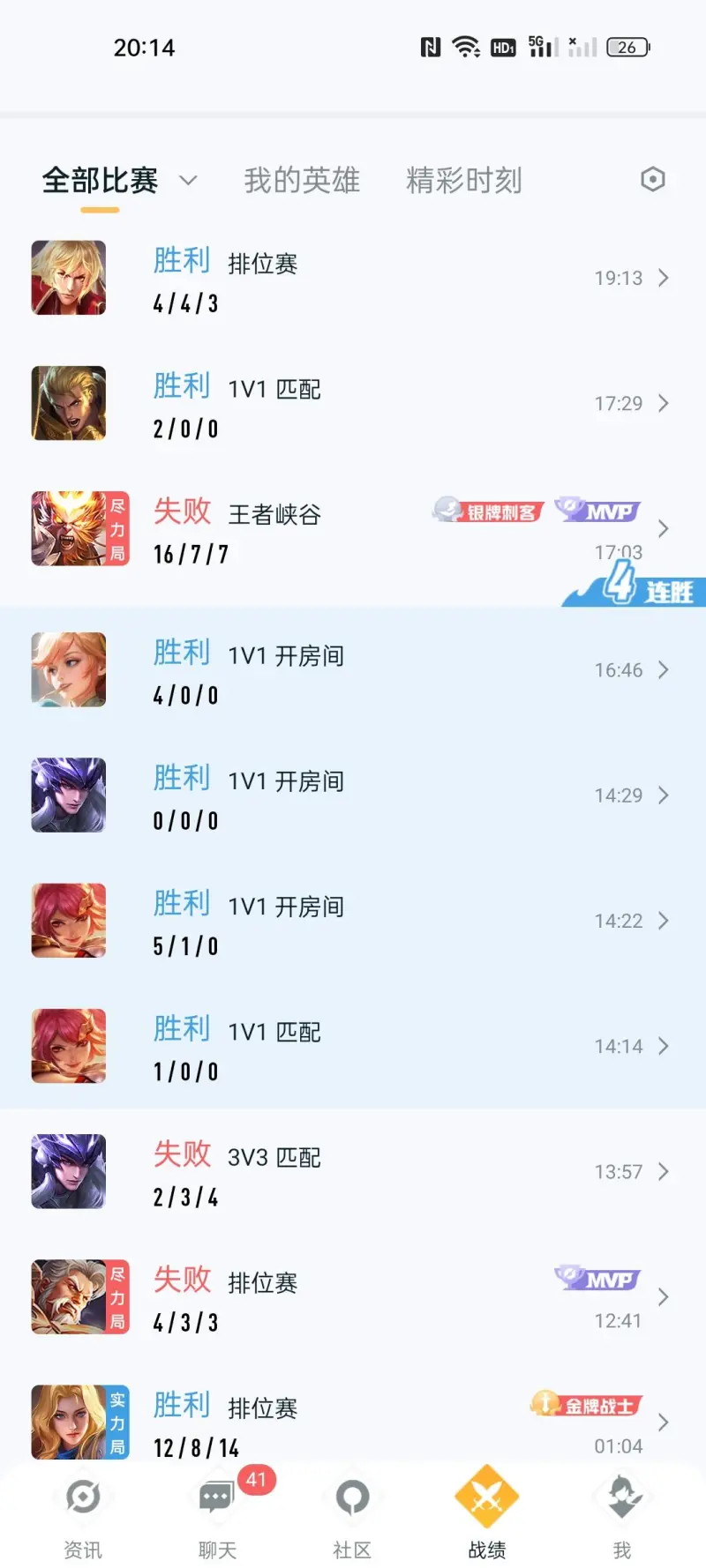Open the 01:04 排位赛 金牌战士 match
The image size is (706, 1568).
point(353,1422)
